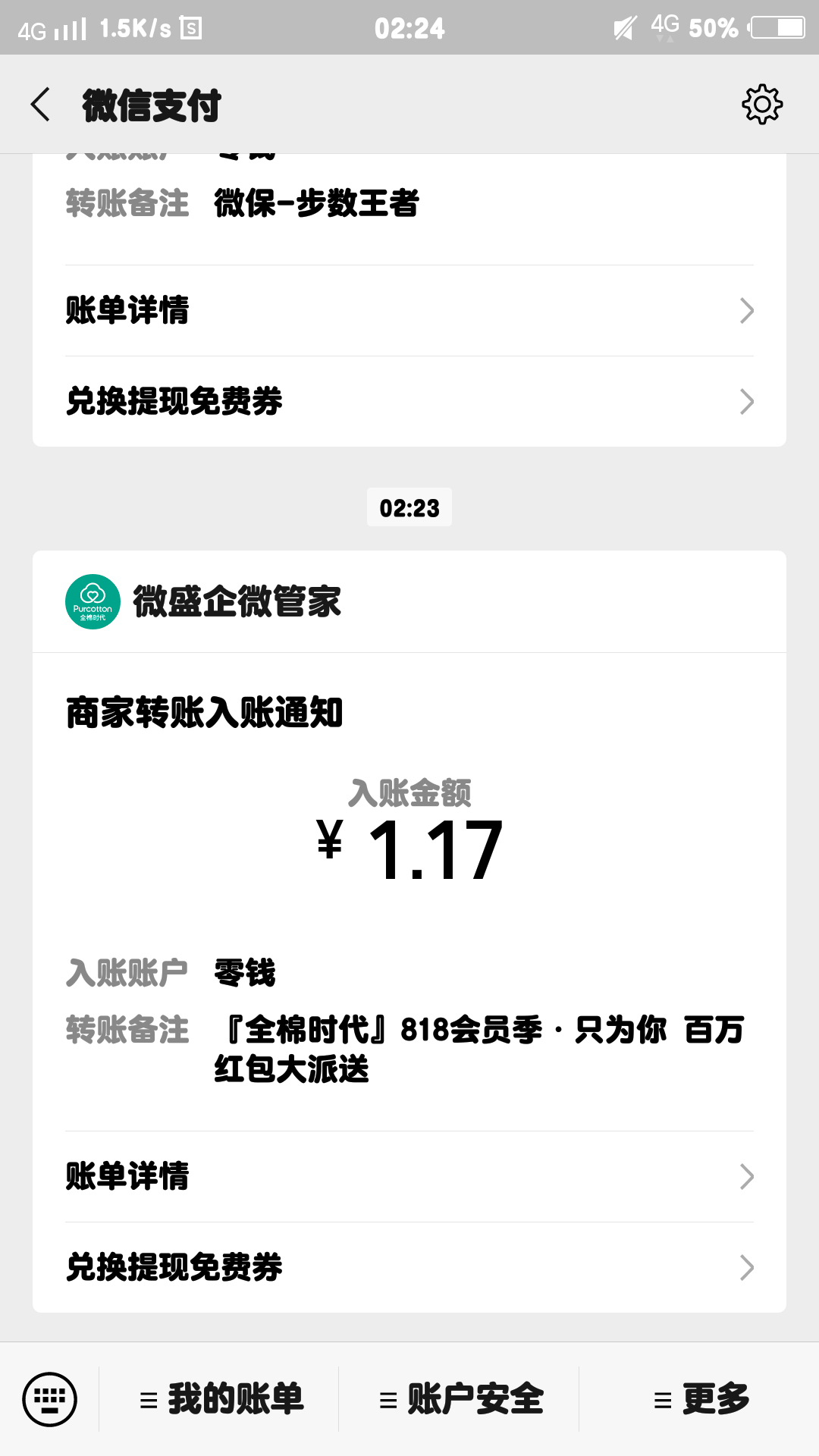
Task: Open settings via the gear icon
Action: tap(761, 105)
